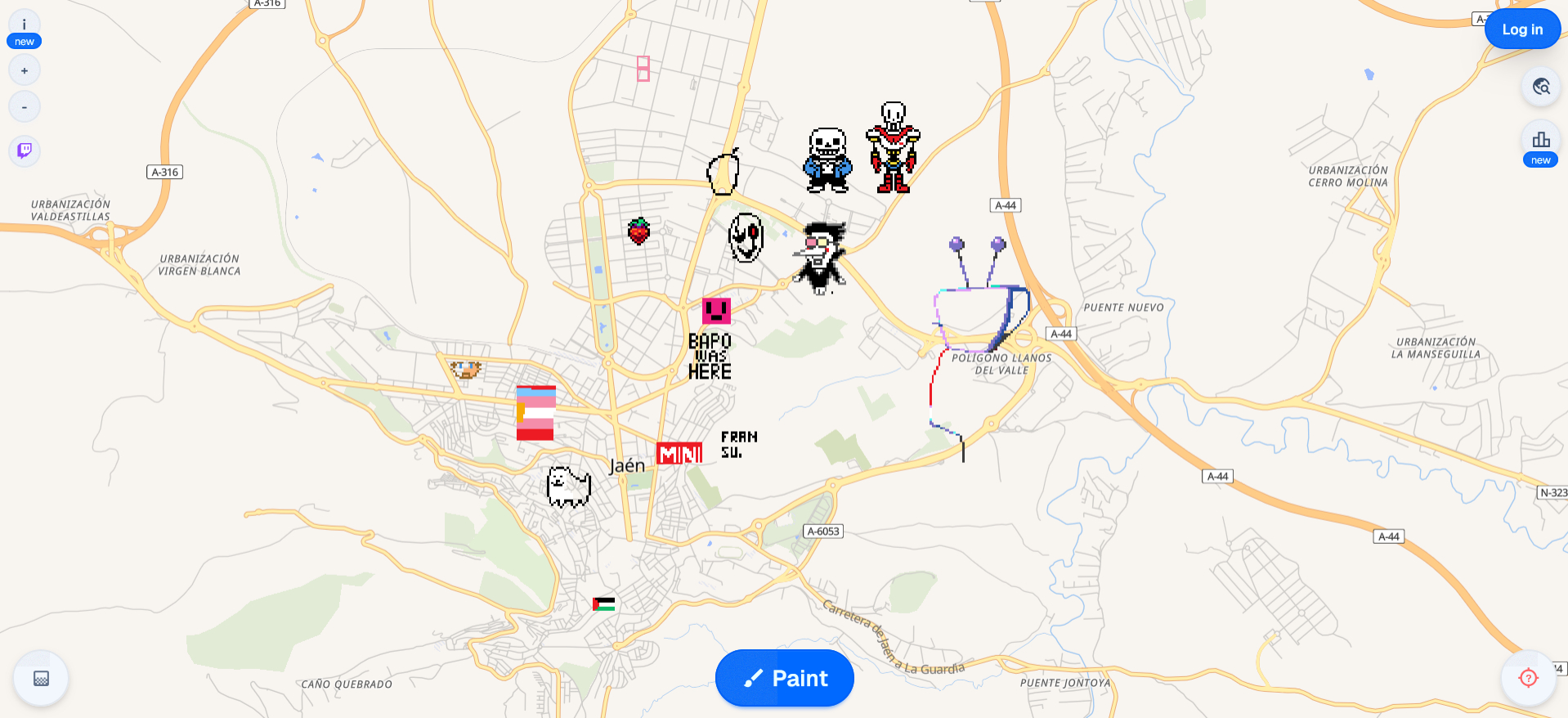This screenshot has height=718, width=1568.
Task: Tap the Log in button
Action: point(1521,29)
